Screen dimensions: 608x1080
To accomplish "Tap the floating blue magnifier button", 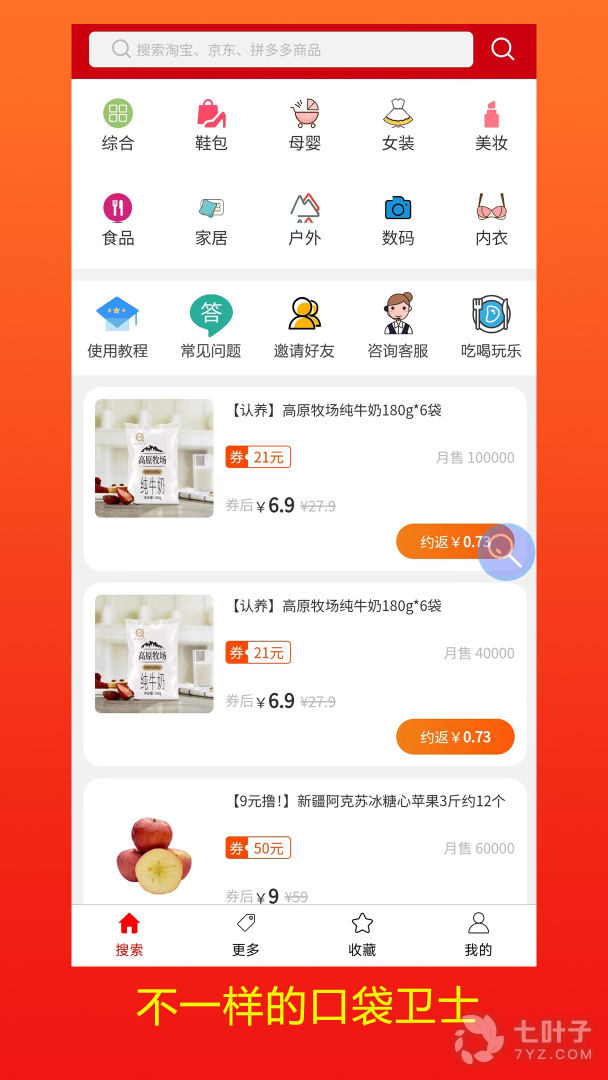I will point(507,552).
